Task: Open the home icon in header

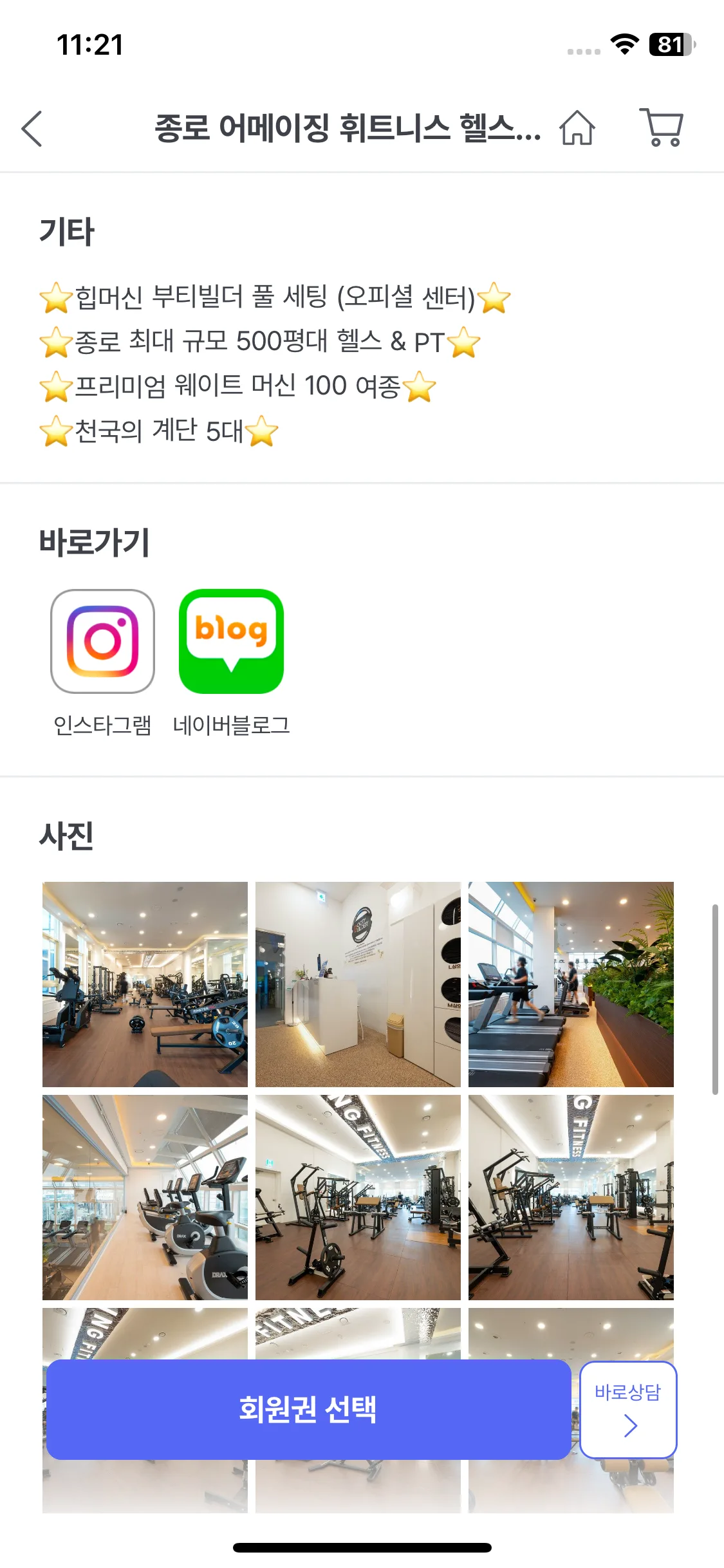Action: point(577,127)
